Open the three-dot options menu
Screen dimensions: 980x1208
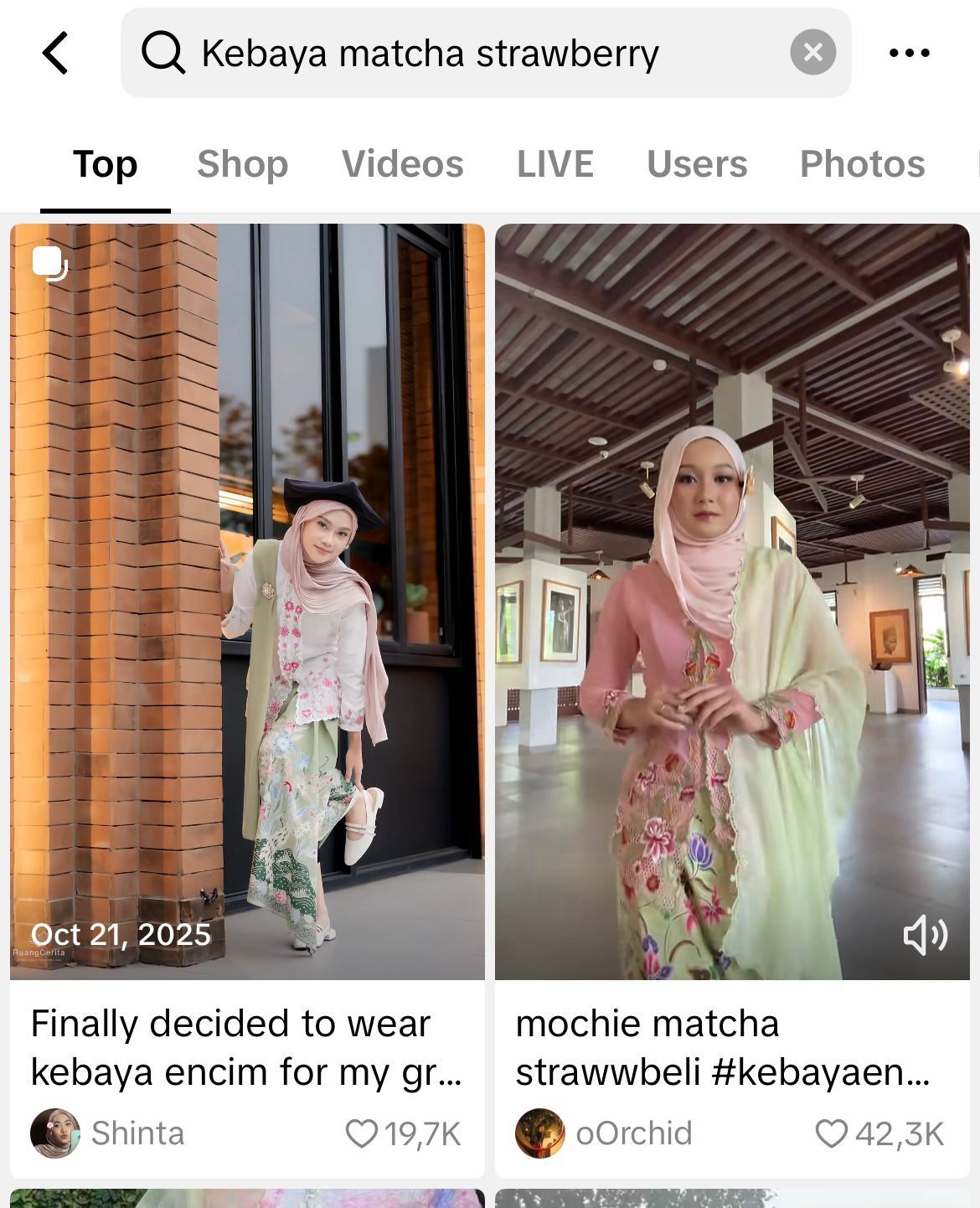point(910,52)
